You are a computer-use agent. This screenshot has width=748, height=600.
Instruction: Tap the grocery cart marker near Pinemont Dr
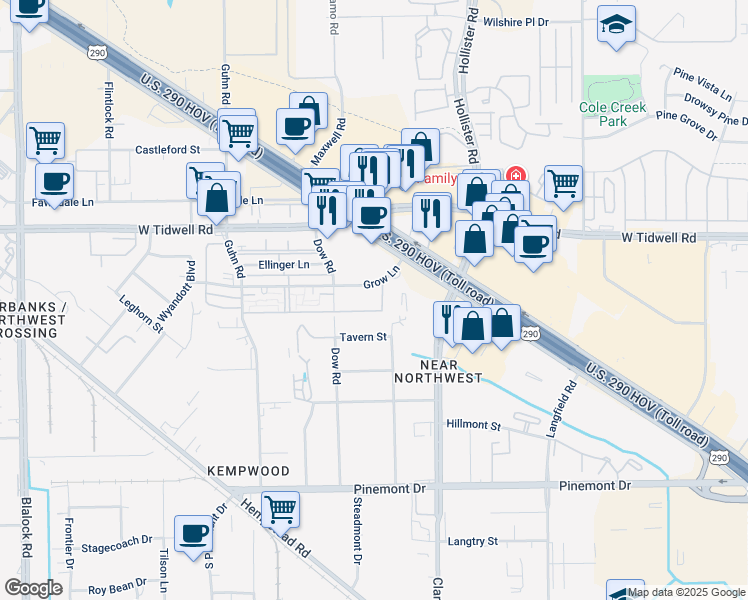pyautogui.click(x=281, y=508)
